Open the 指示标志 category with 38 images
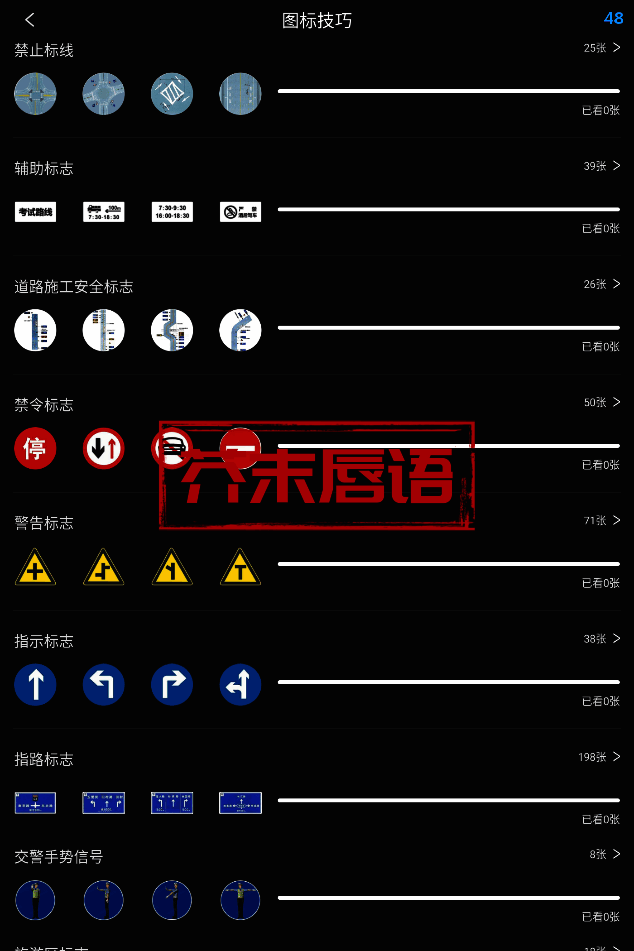 click(x=602, y=638)
